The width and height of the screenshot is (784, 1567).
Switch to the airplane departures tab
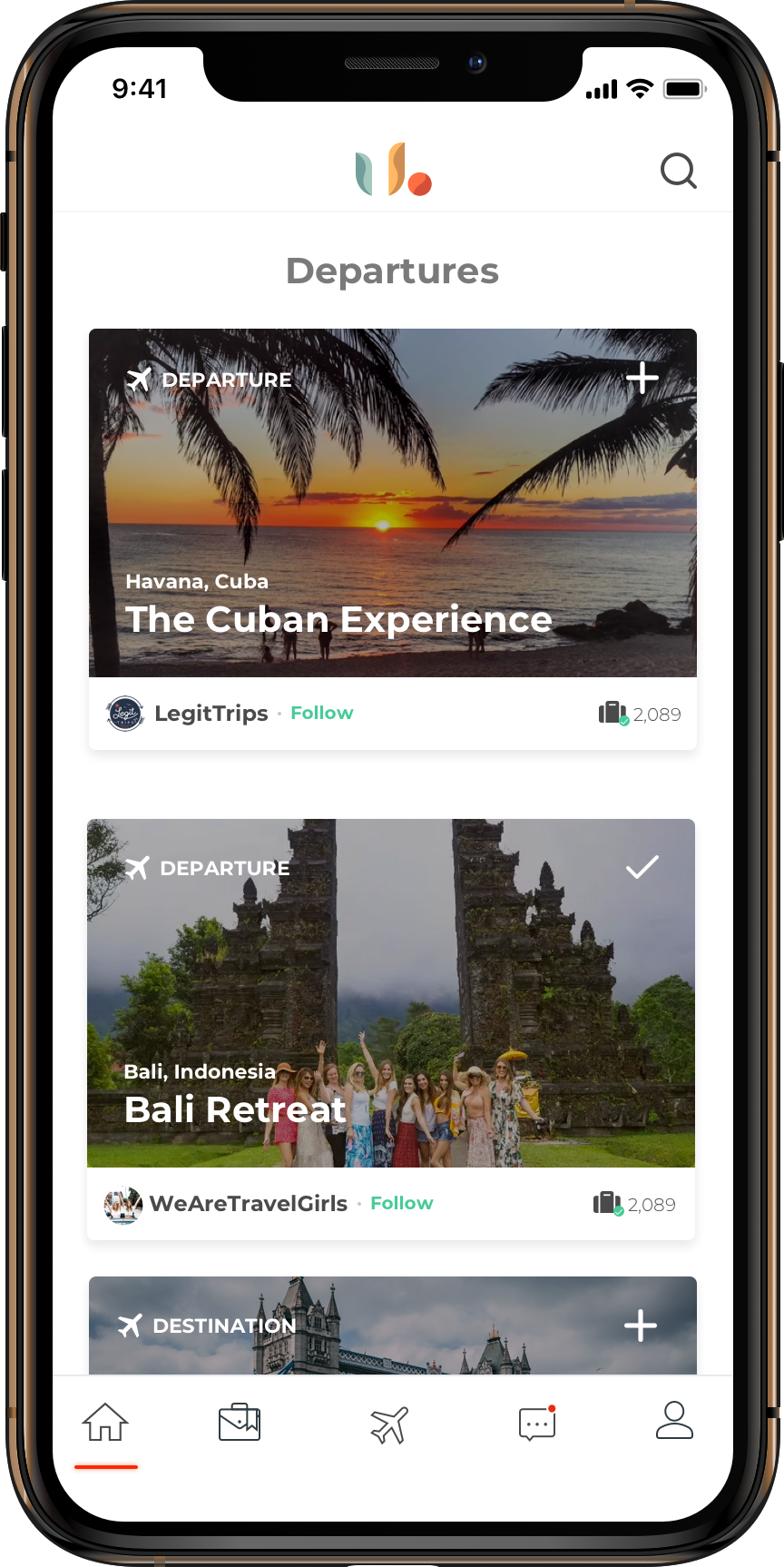389,1424
